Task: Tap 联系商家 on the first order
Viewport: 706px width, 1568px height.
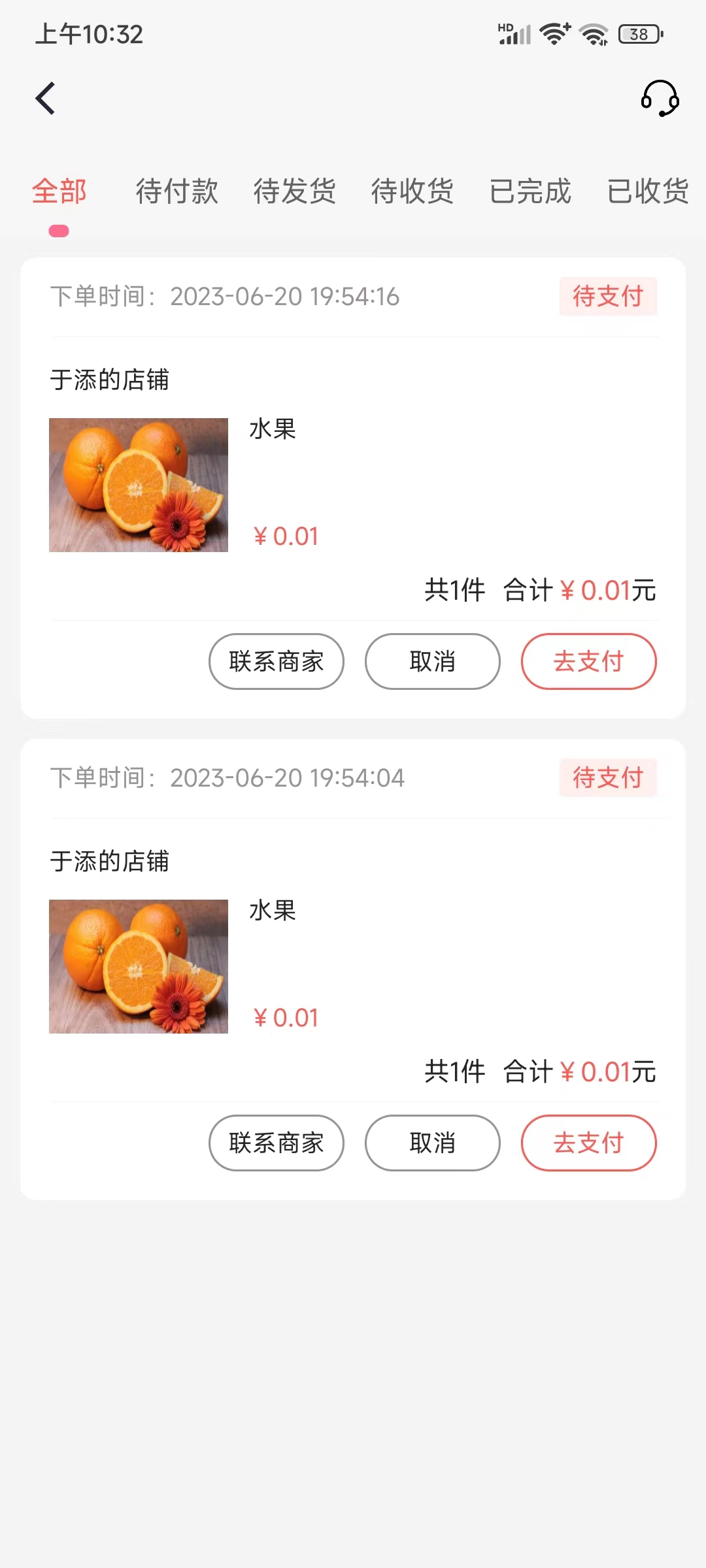Action: (277, 661)
